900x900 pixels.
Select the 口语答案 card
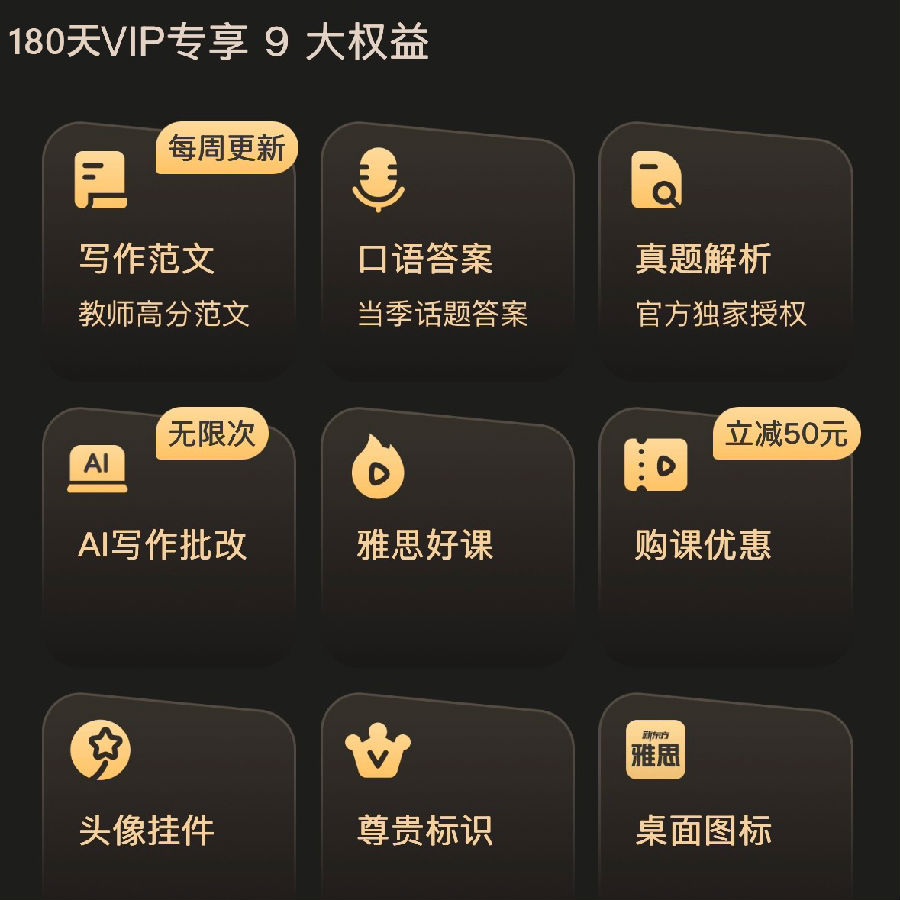pos(446,255)
